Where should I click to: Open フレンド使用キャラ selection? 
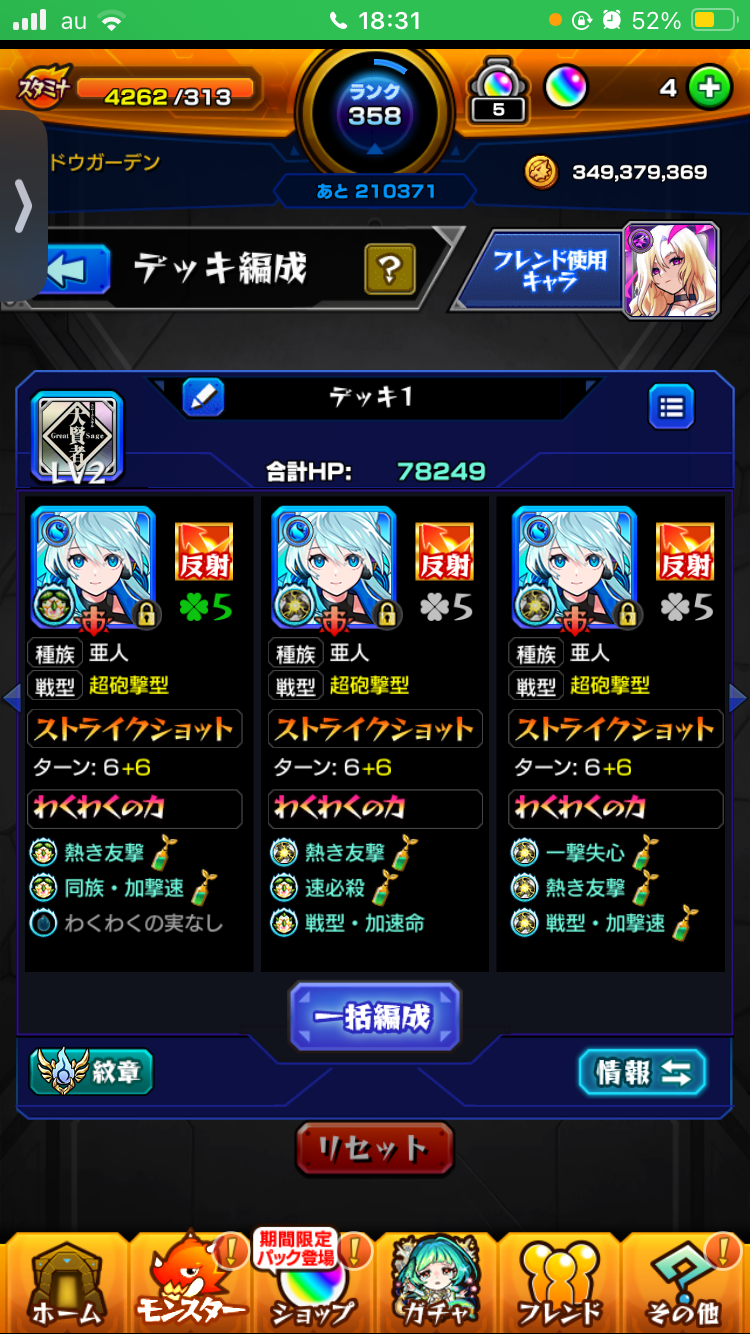pyautogui.click(x=549, y=270)
